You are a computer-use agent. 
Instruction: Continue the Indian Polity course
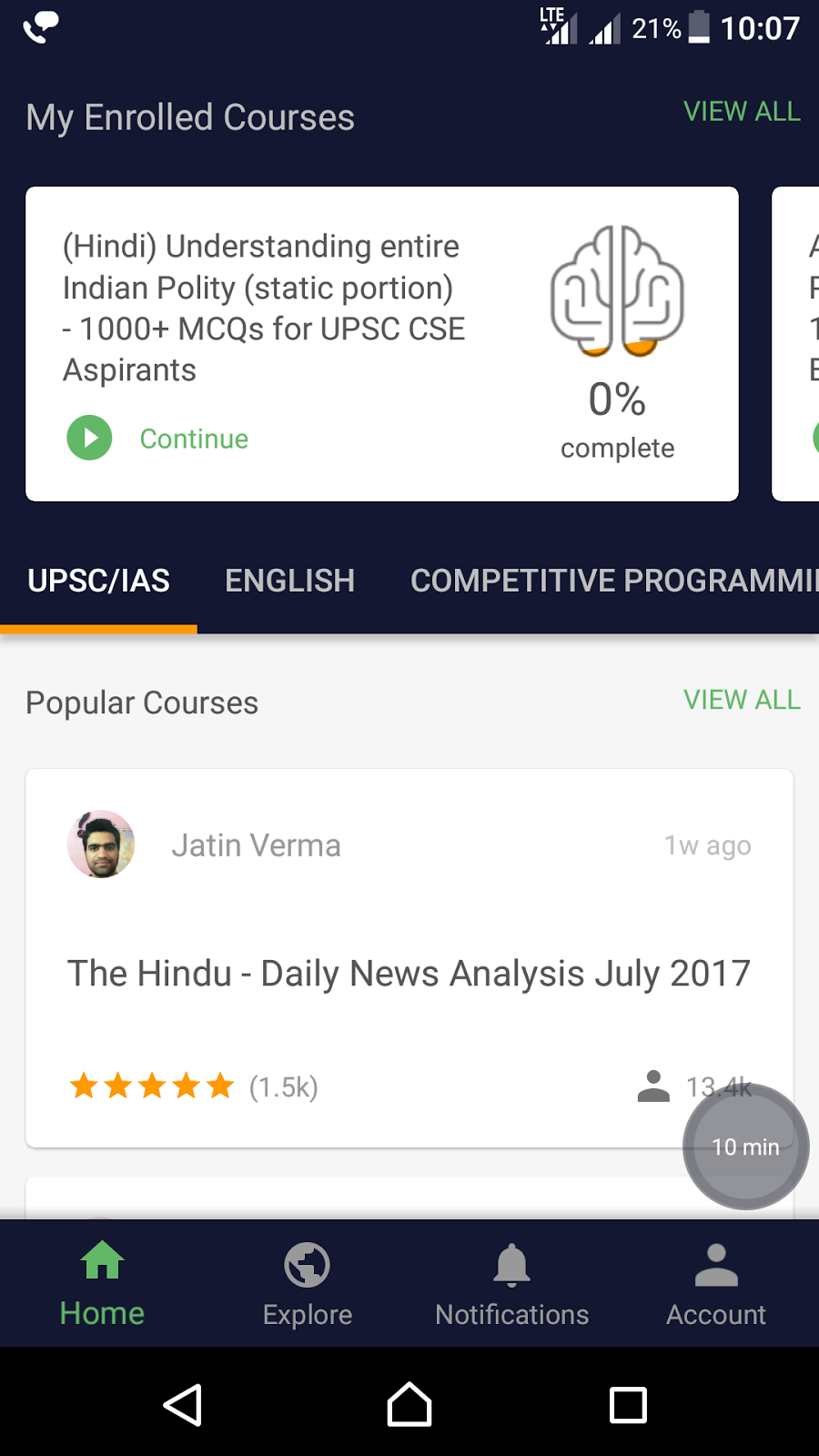coord(194,438)
